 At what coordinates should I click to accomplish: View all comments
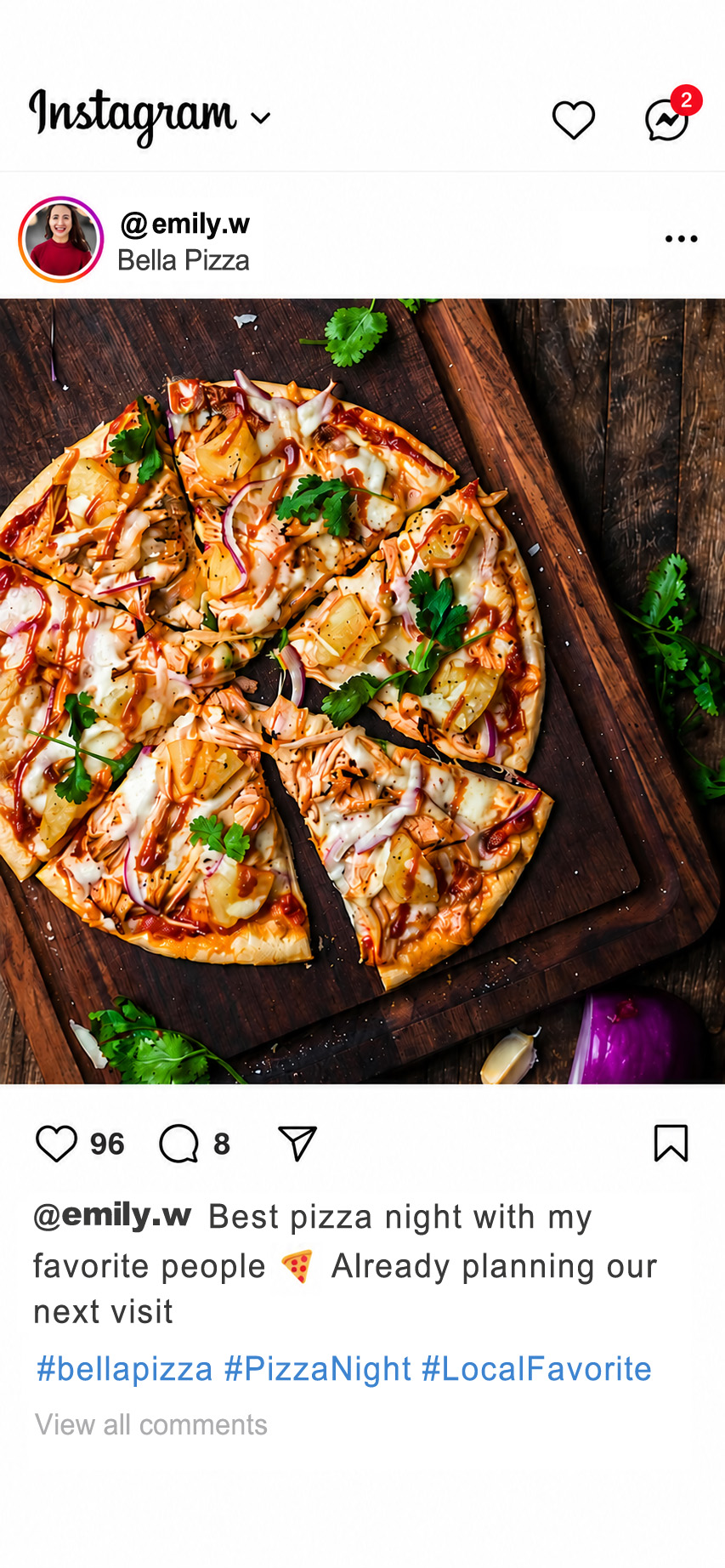pyautogui.click(x=151, y=1424)
